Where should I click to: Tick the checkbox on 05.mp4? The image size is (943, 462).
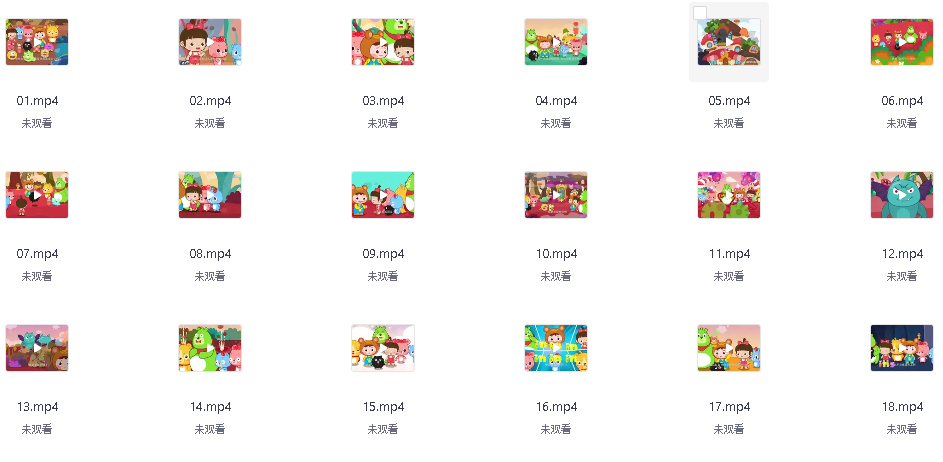(x=700, y=13)
